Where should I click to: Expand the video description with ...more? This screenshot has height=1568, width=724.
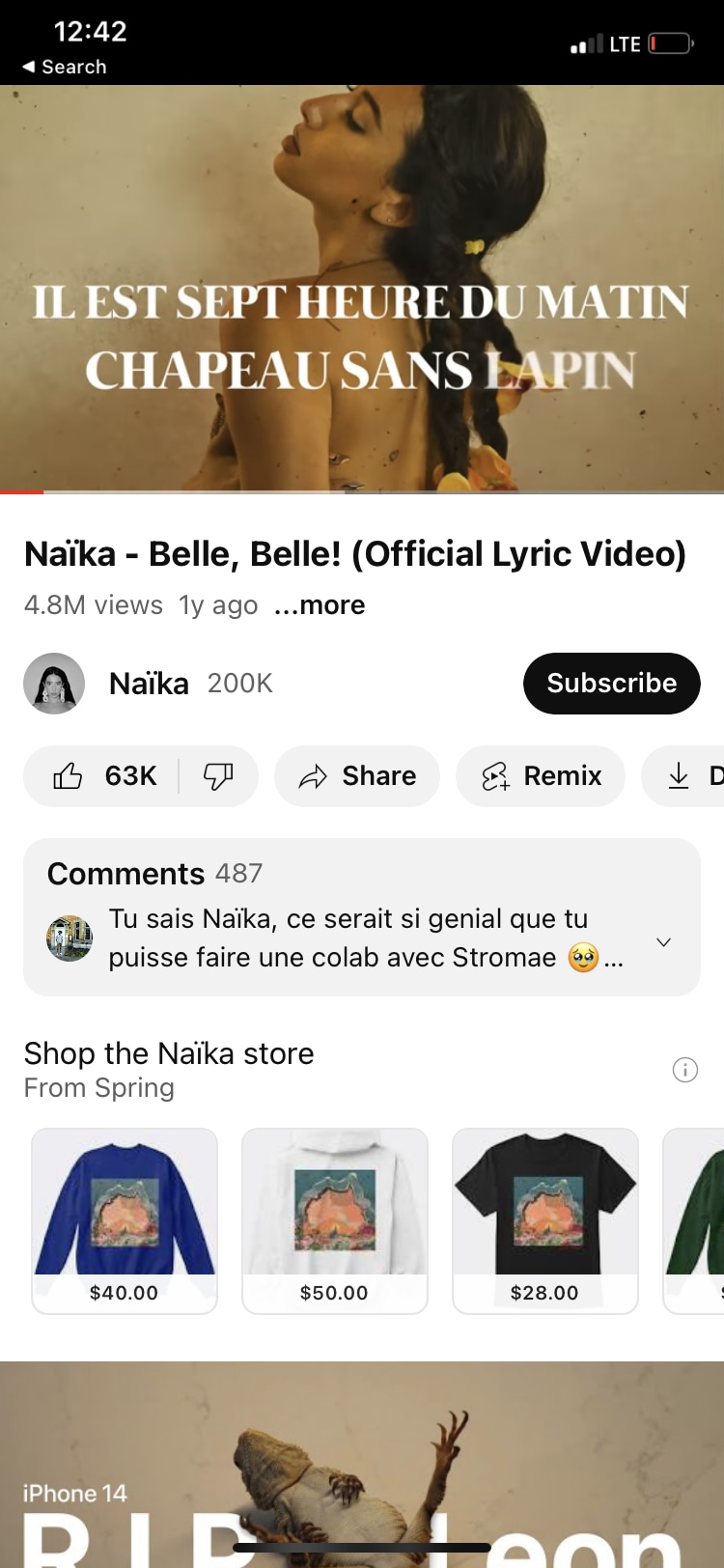click(320, 605)
